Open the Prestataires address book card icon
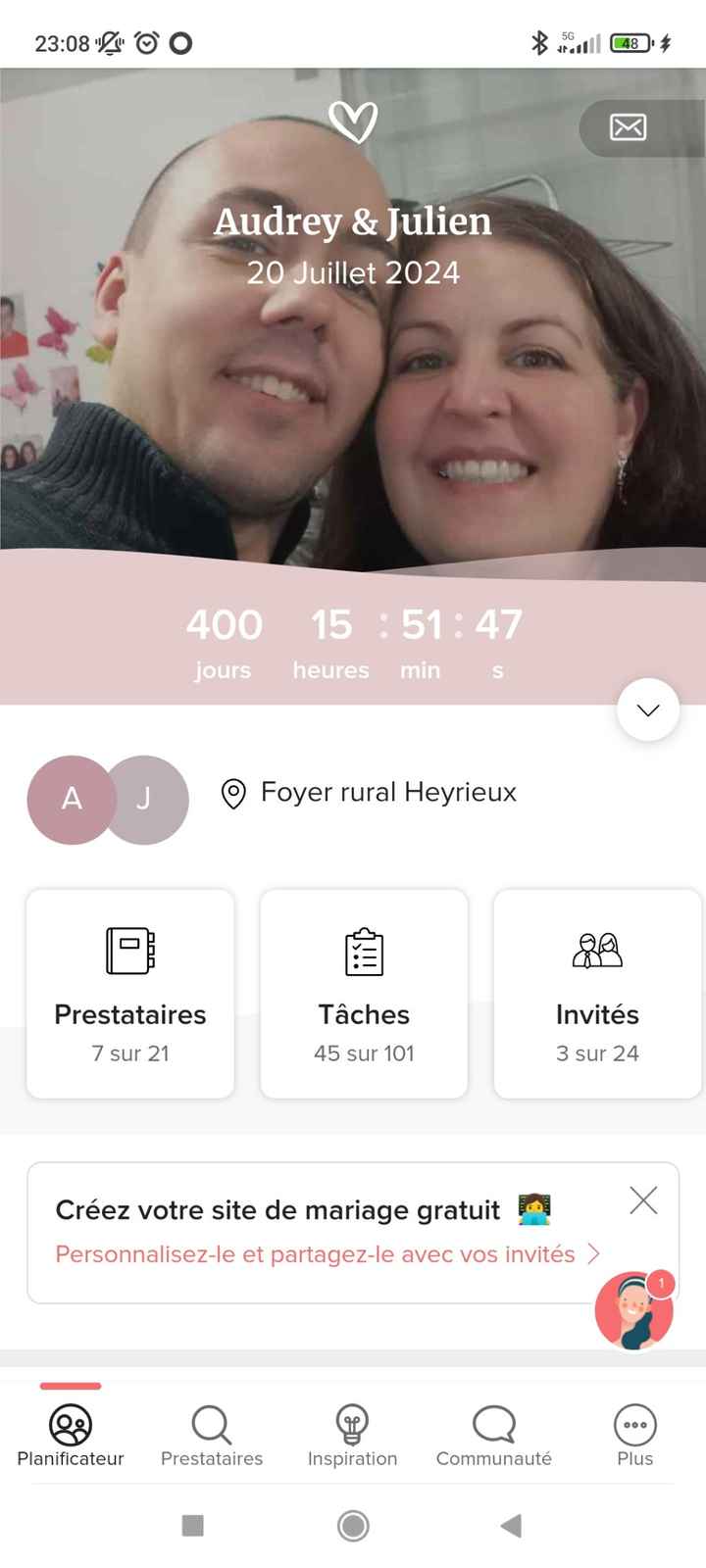706x1568 pixels. tap(129, 949)
